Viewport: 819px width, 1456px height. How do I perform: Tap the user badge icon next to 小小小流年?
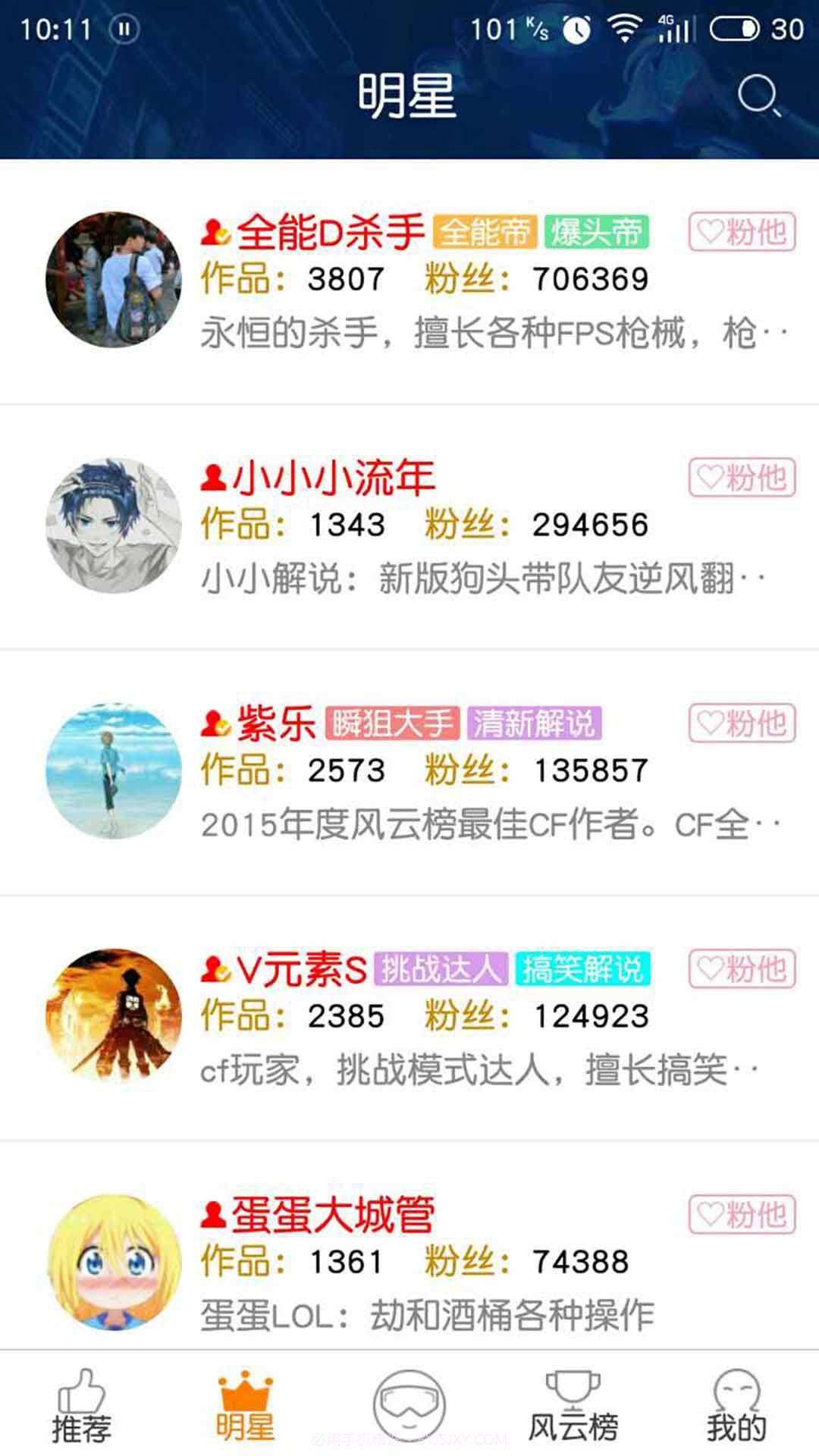pyautogui.click(x=211, y=478)
